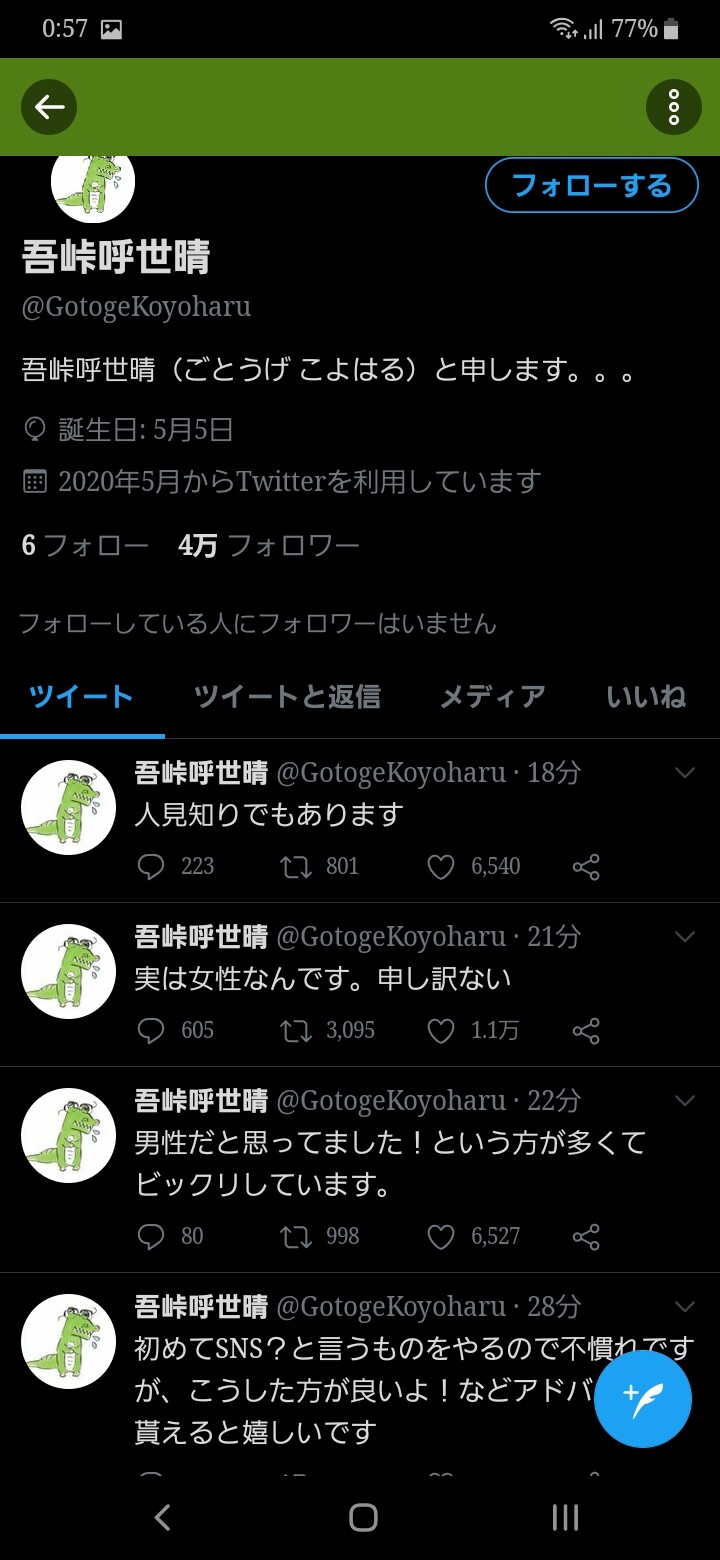
Task: Switch to the メディア tab
Action: (492, 697)
